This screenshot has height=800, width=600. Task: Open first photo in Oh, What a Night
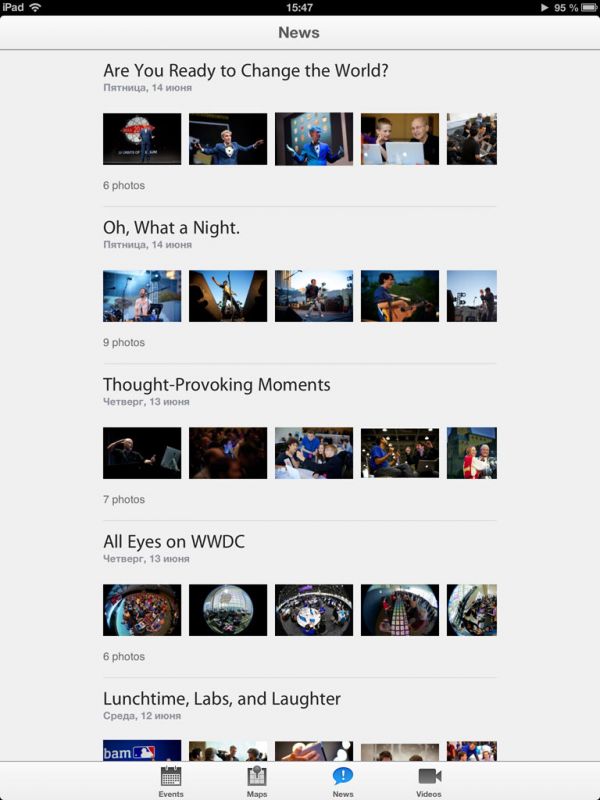[x=142, y=296]
